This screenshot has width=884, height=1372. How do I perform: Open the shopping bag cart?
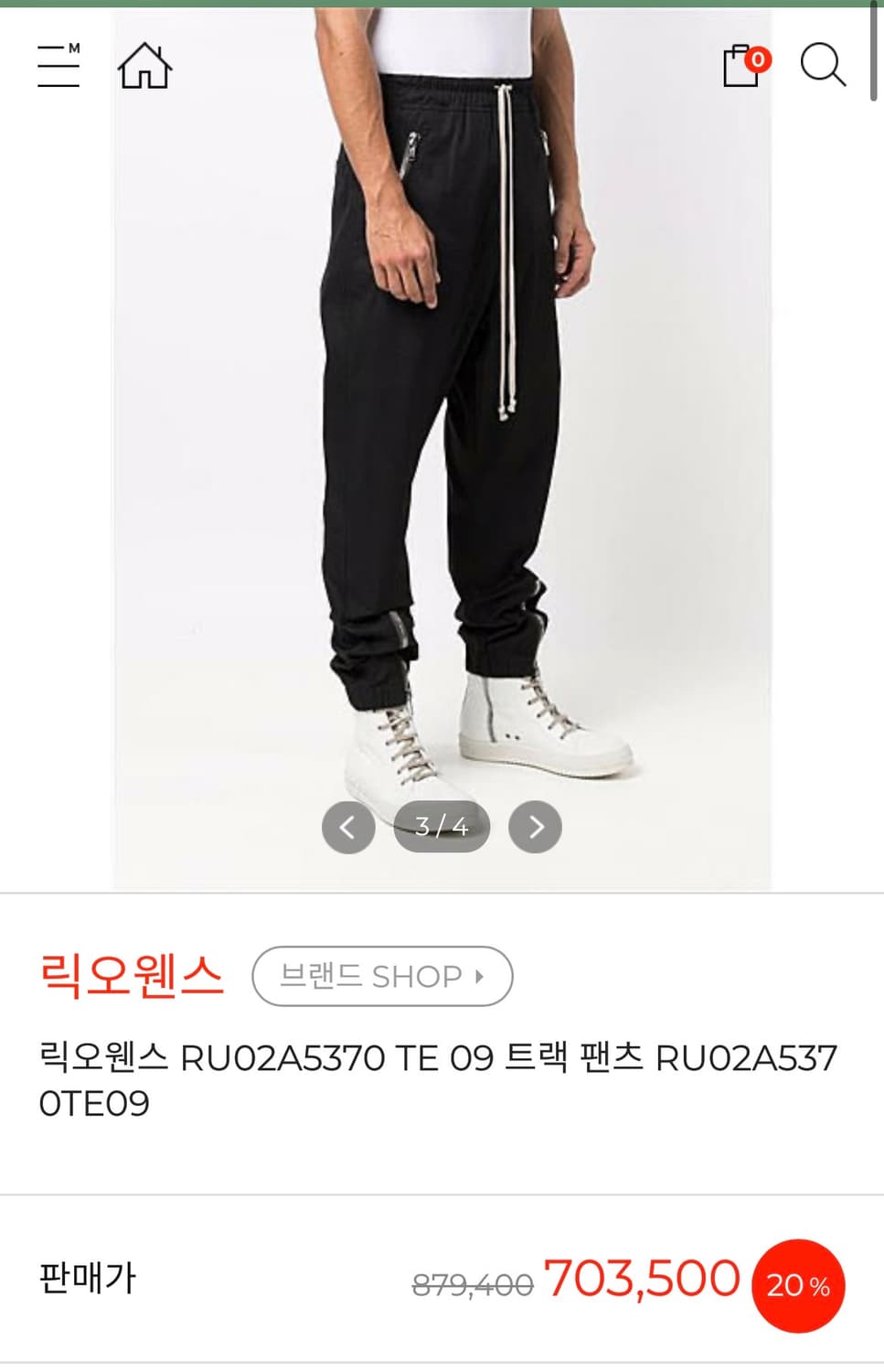coord(740,66)
